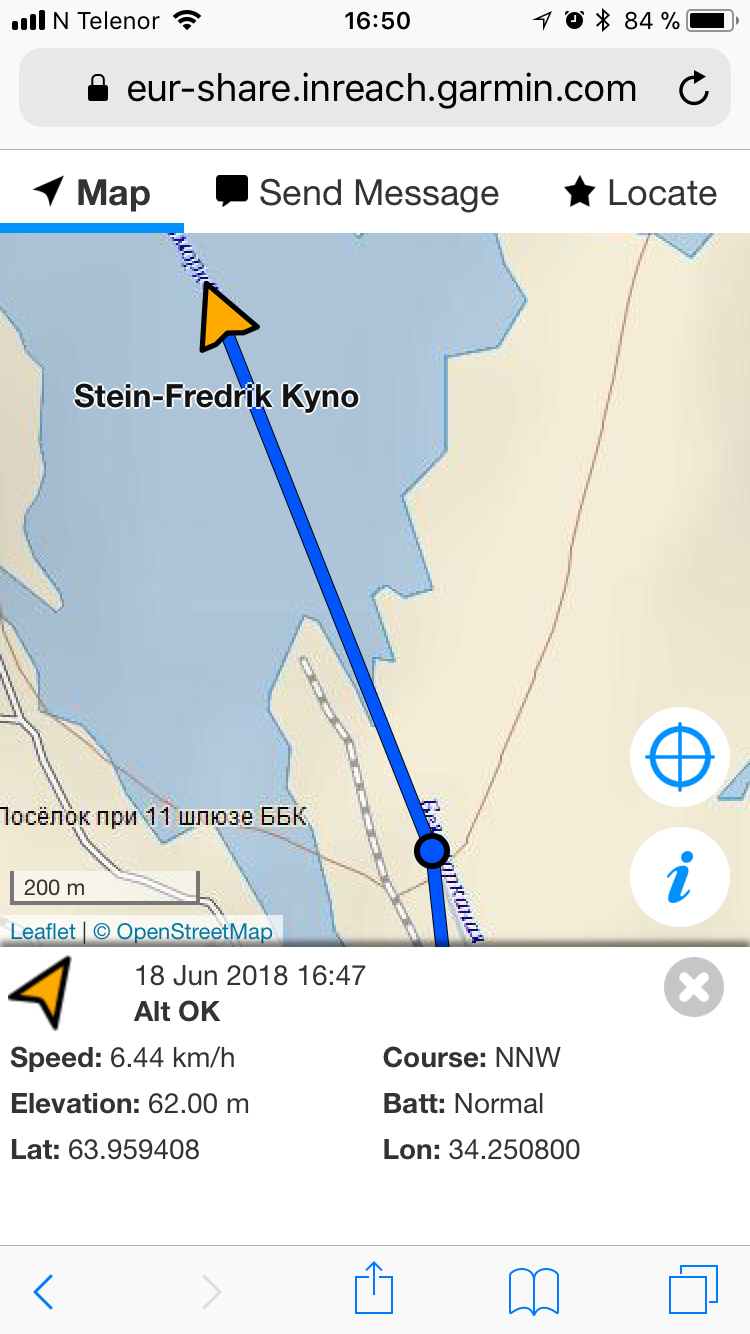
Task: Show open Safari tabs
Action: click(x=692, y=1290)
